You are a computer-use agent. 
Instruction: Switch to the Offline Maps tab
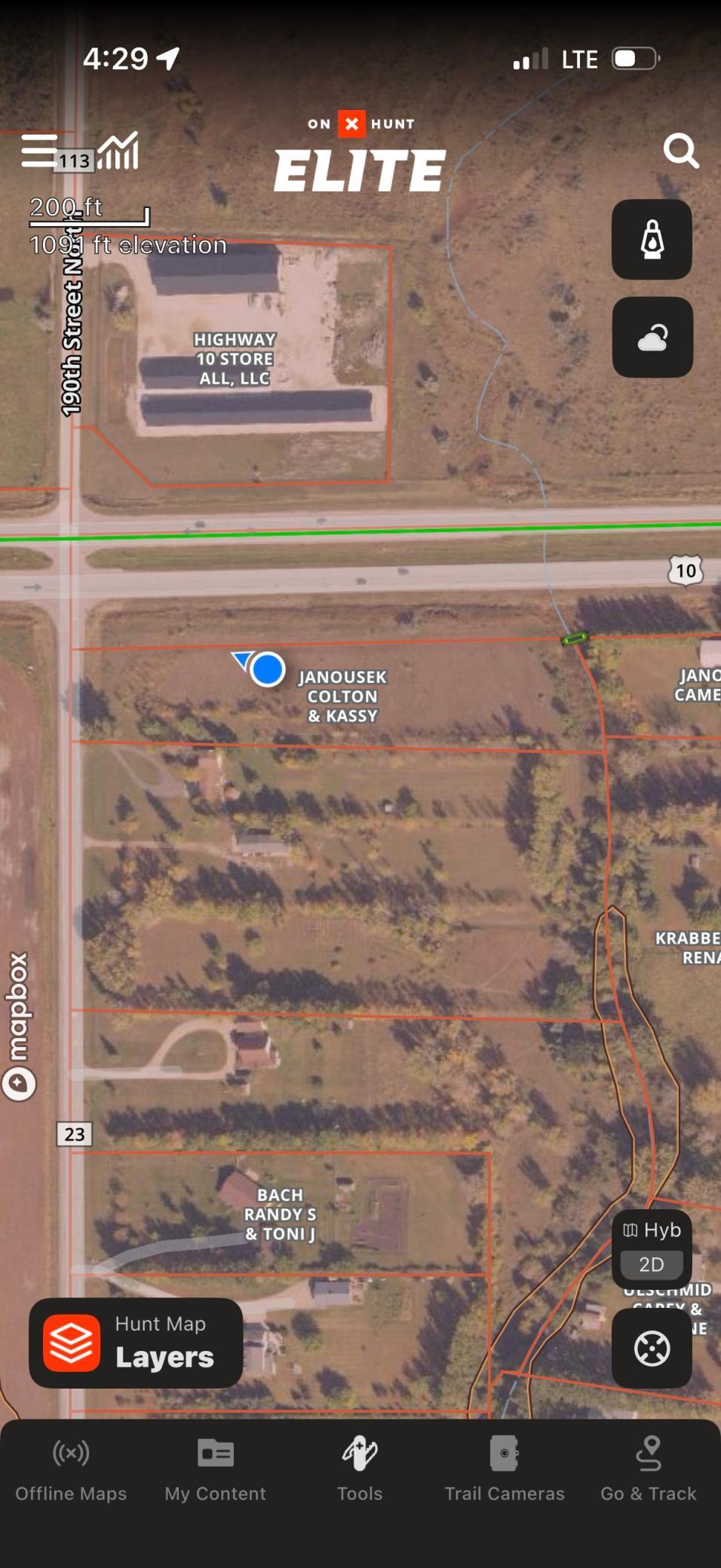pos(71,1470)
